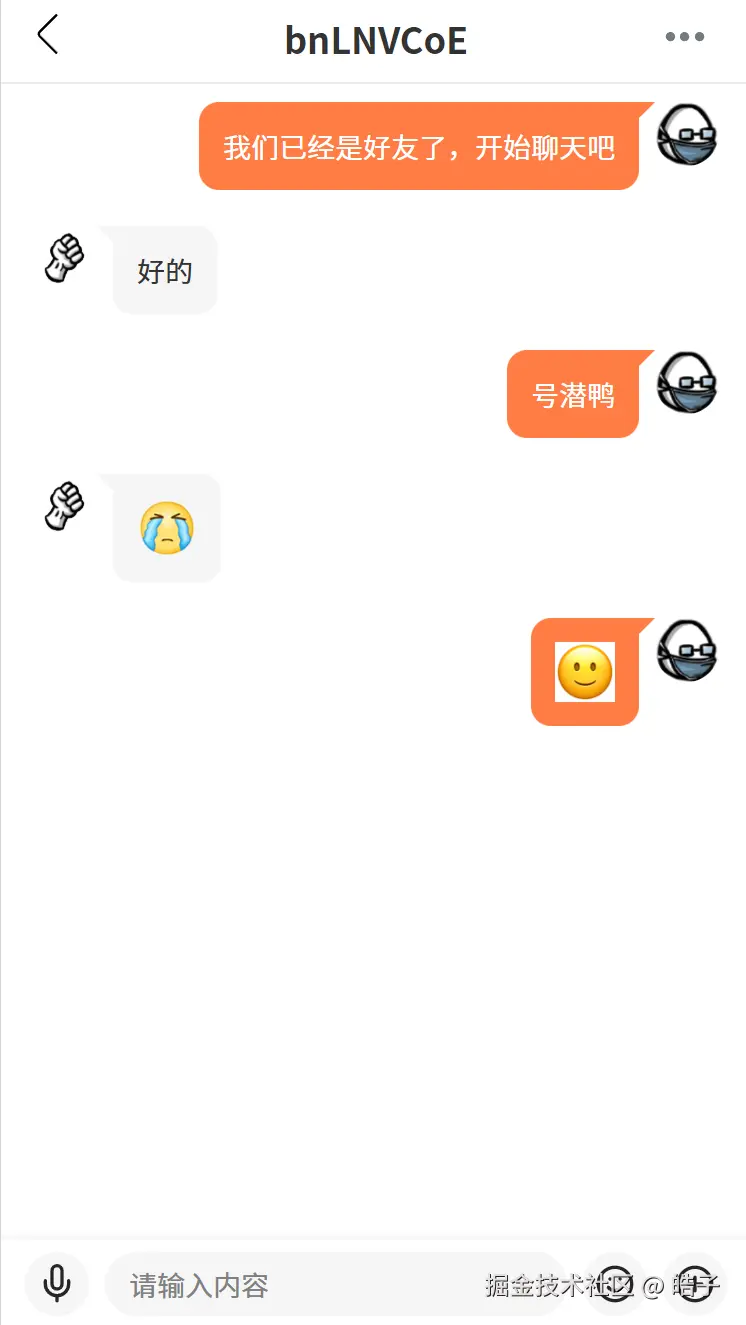Tap your avatar beside the smiley sticker message

click(686, 650)
